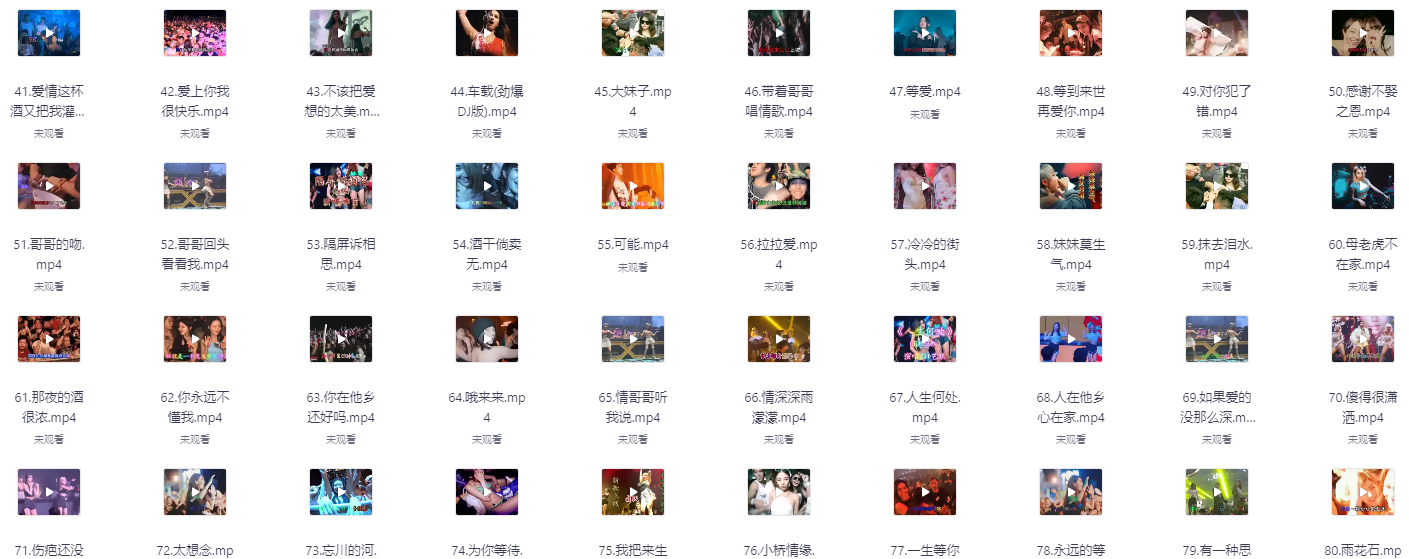Open 48.等到来世再爱你.mp4
The width and height of the screenshot is (1409, 559).
pyautogui.click(x=1071, y=33)
